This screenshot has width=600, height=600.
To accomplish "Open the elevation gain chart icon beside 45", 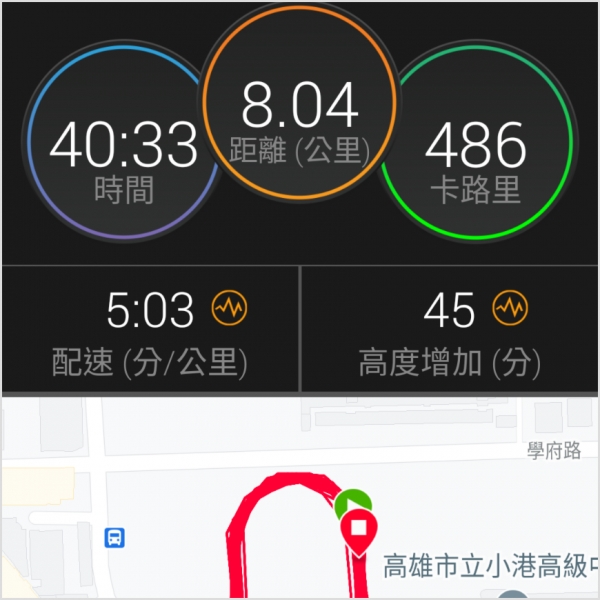I will pos(511,309).
